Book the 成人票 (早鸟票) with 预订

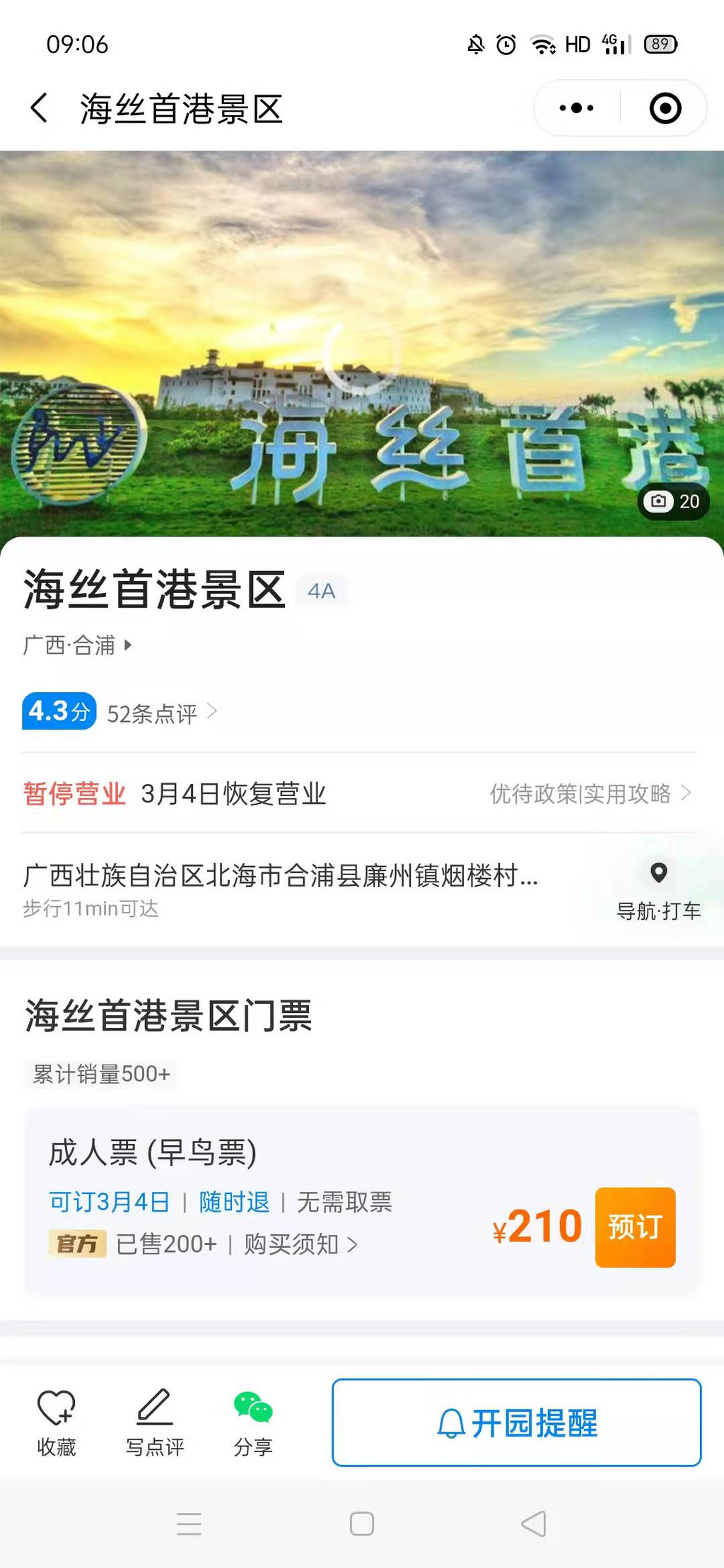pos(635,1227)
